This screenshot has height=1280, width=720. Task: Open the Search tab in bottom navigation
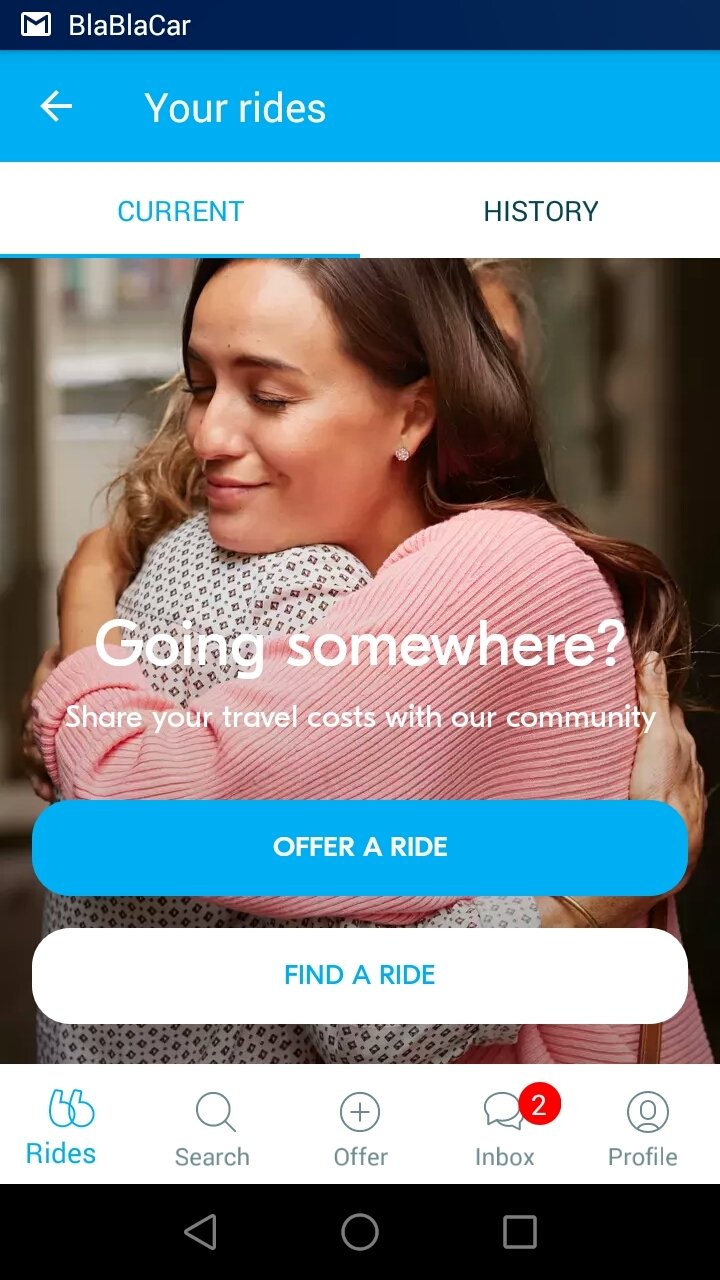point(212,1128)
